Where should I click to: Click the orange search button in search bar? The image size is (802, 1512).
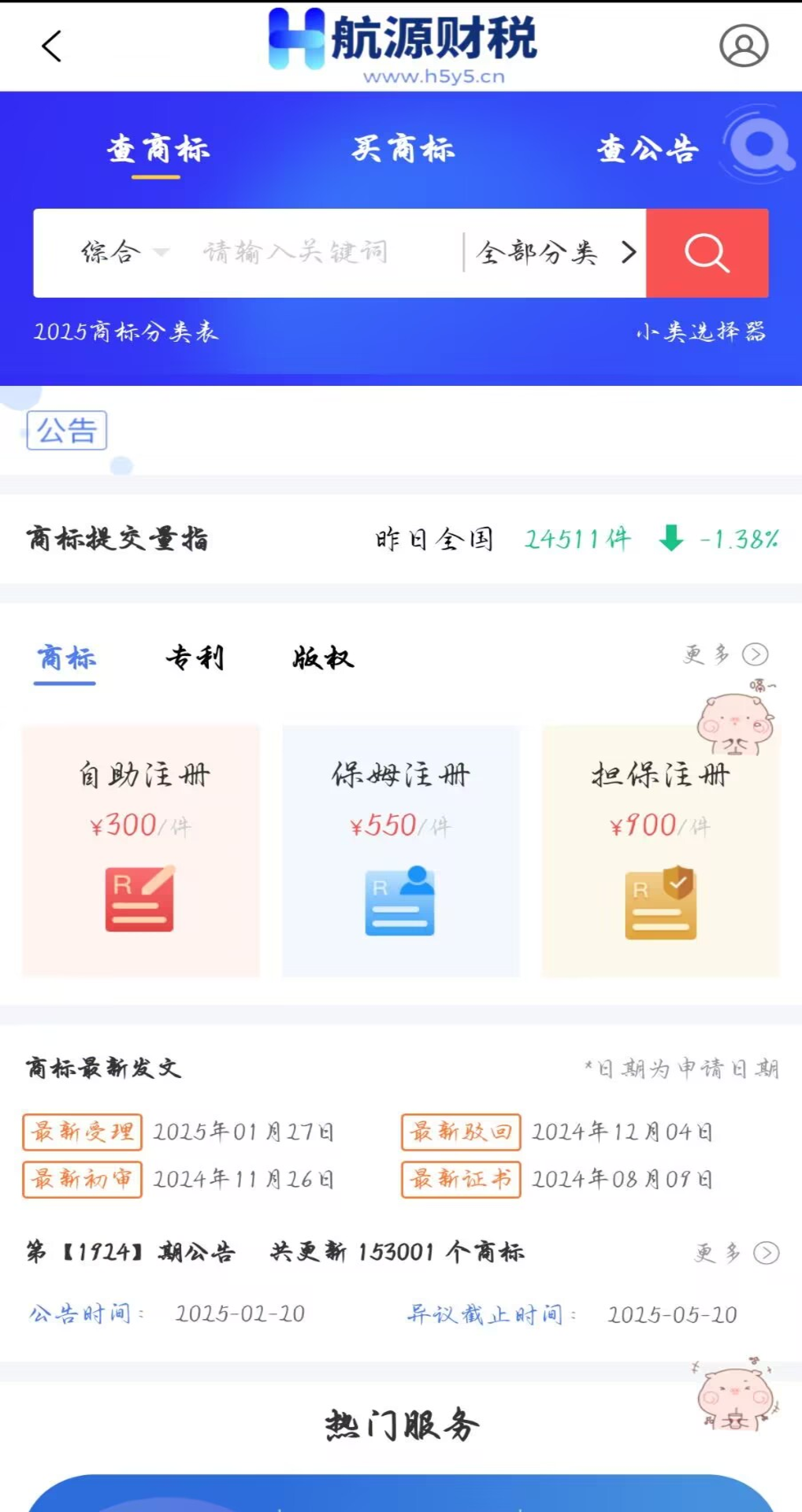pyautogui.click(x=707, y=252)
